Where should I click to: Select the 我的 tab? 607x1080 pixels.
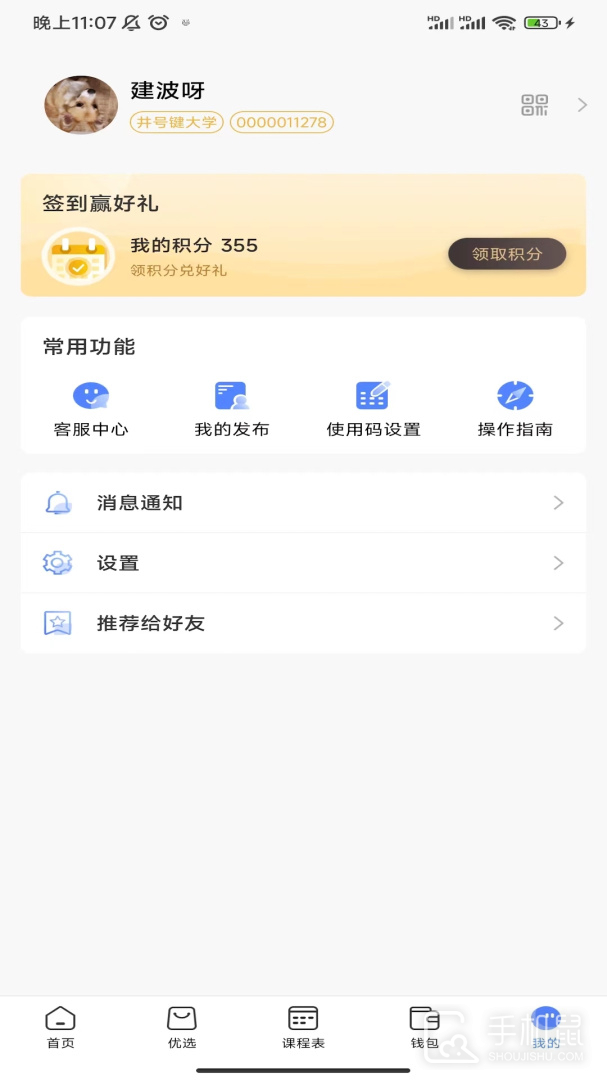point(546,1027)
